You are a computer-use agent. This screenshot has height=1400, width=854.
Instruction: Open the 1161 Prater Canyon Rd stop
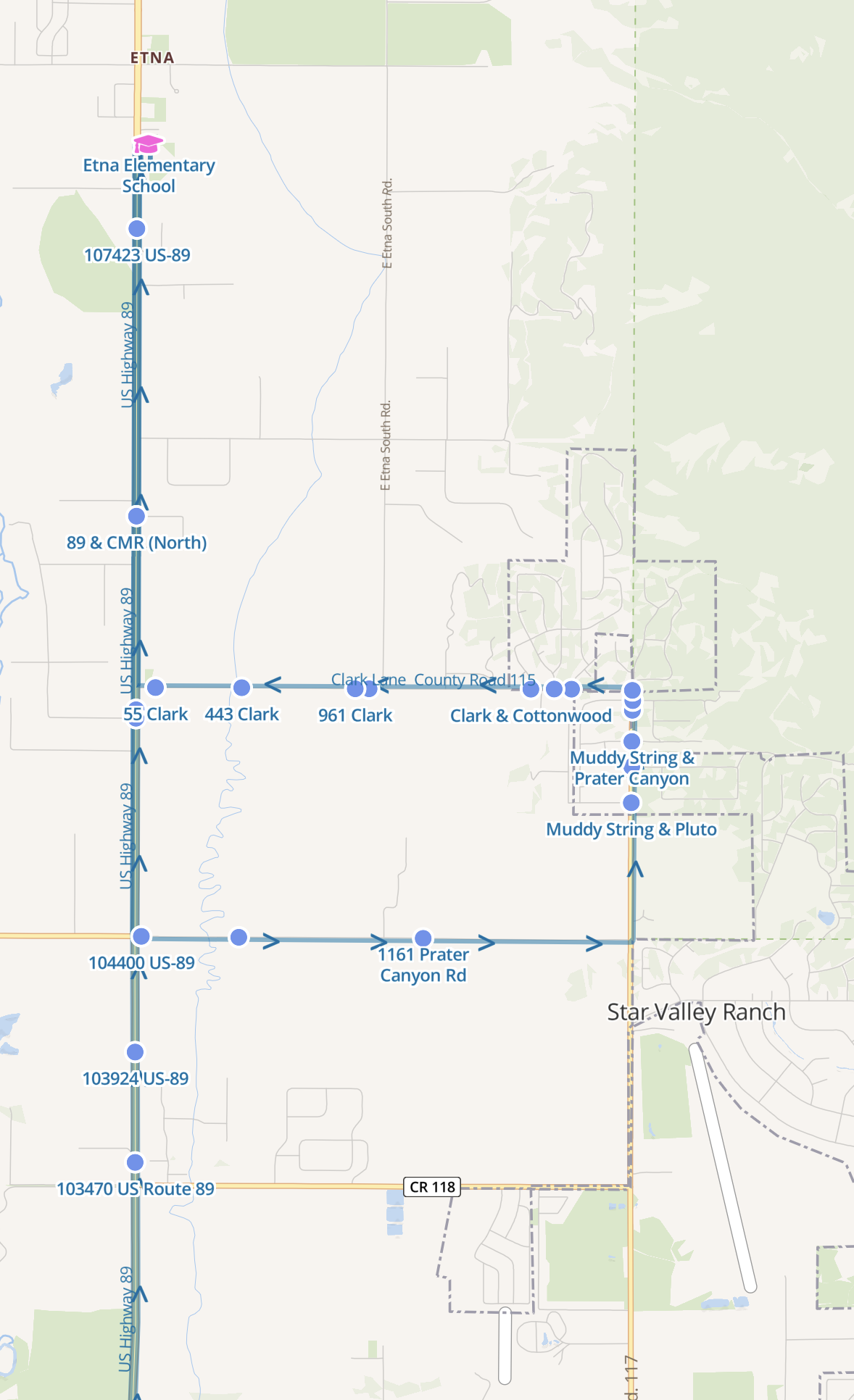pos(423,938)
